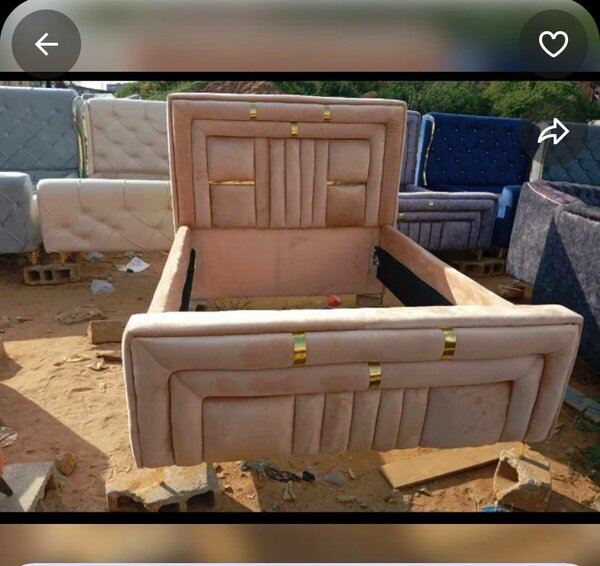Share this bed listing
Screen dimensions: 600x566
pyautogui.click(x=552, y=131)
